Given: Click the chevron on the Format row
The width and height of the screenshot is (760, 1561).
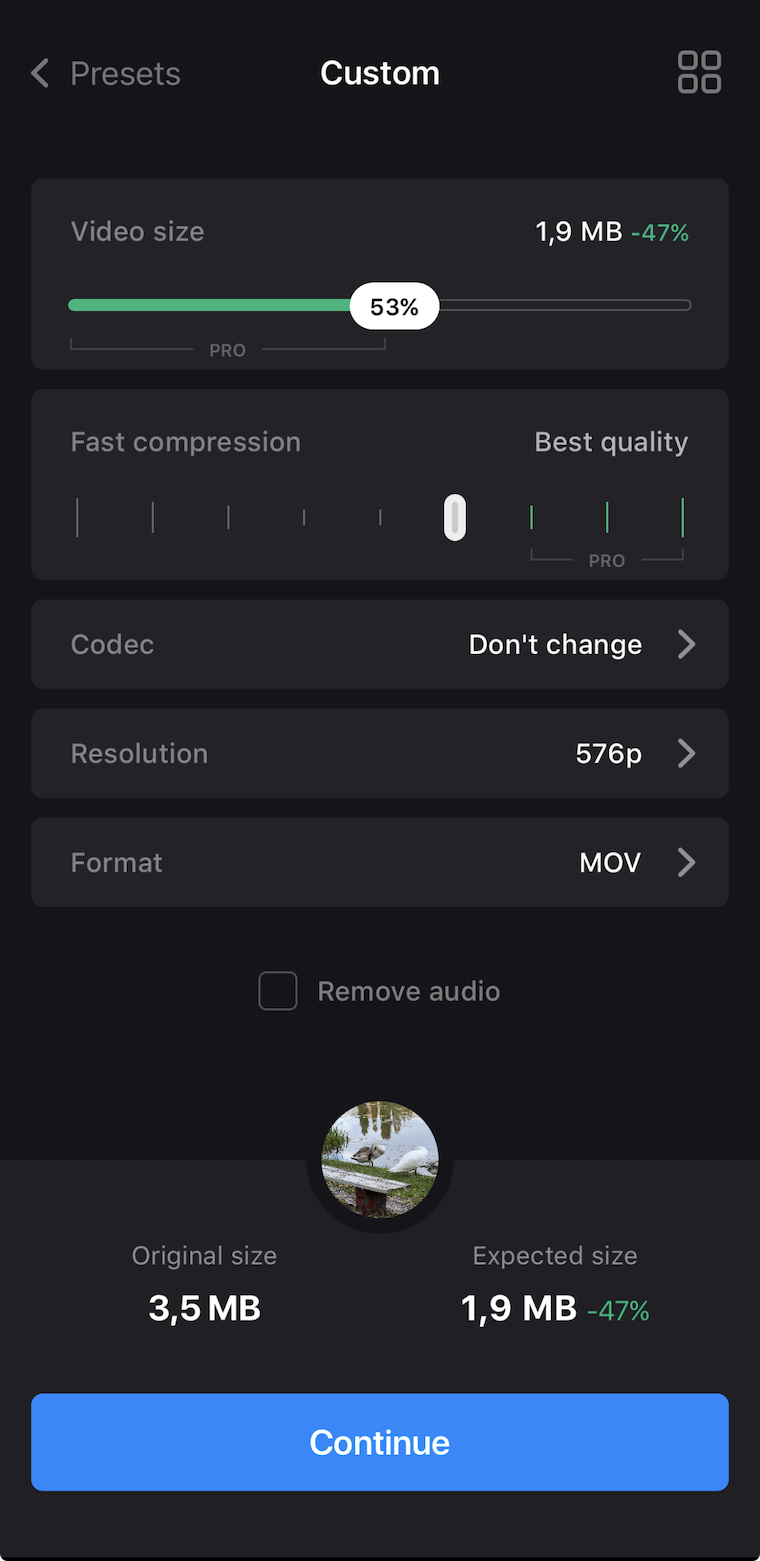Looking at the screenshot, I should point(687,862).
